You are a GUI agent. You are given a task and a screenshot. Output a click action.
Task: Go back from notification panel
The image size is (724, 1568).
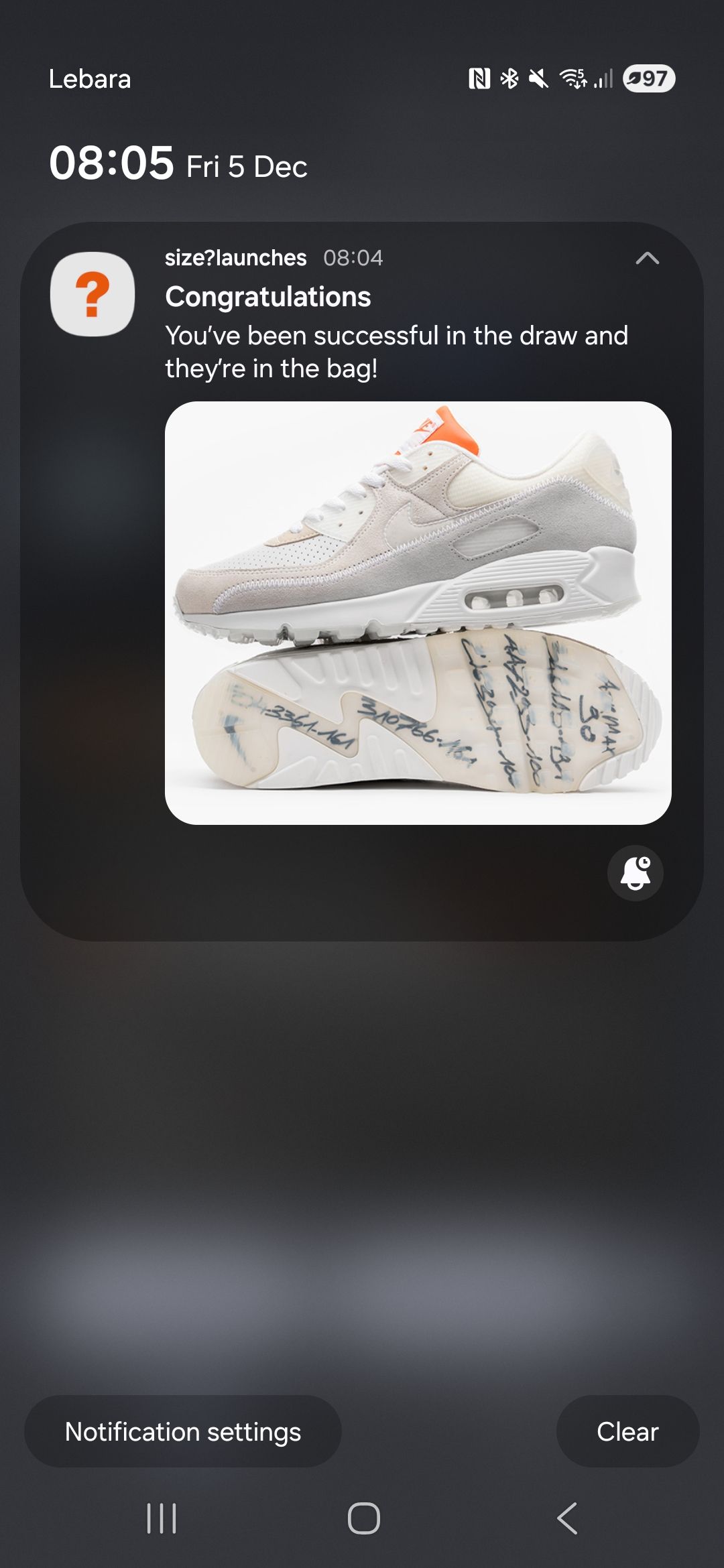pyautogui.click(x=567, y=1518)
